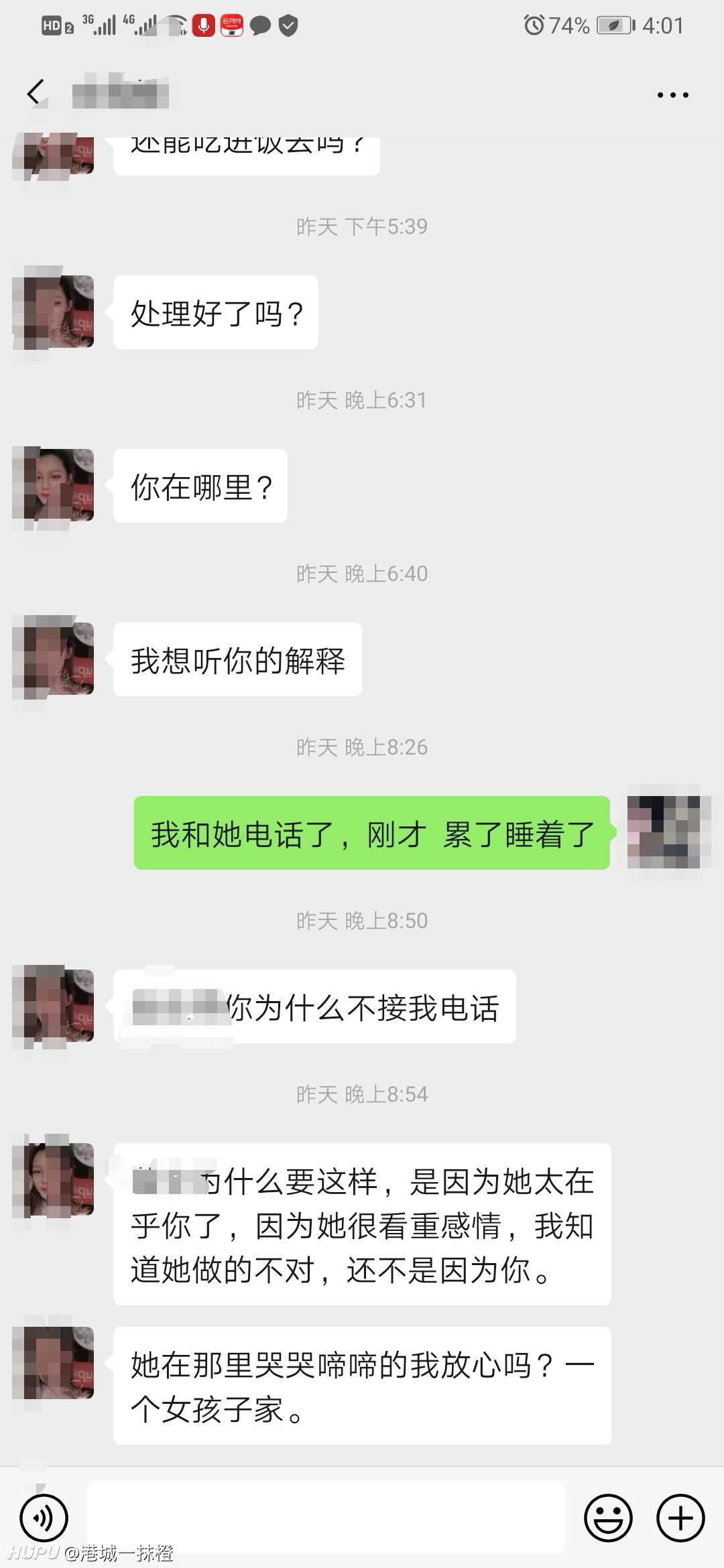Open the plus attachments menu
This screenshot has height=1568, width=724.
point(680,1517)
